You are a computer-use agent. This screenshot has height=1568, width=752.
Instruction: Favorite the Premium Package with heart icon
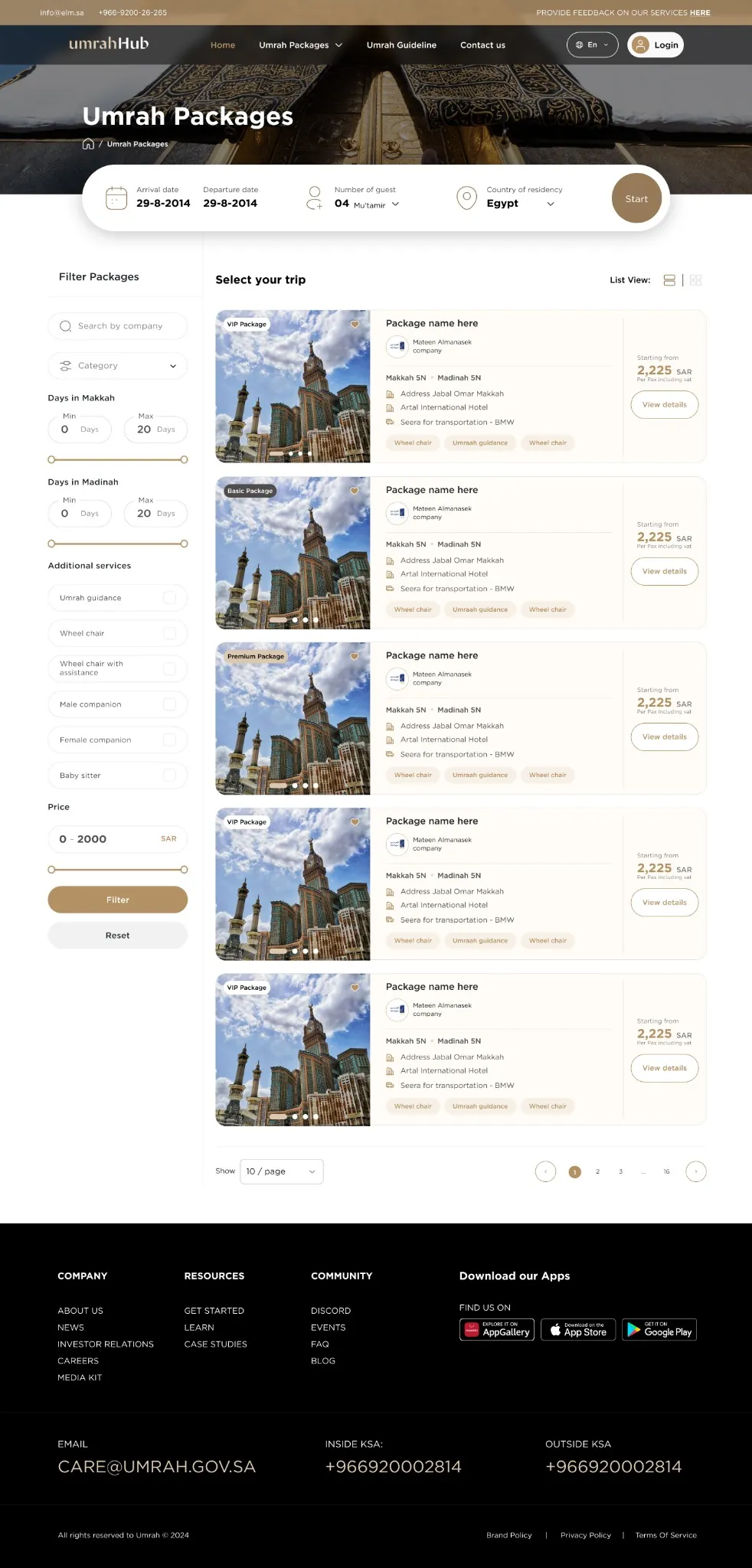coord(355,656)
